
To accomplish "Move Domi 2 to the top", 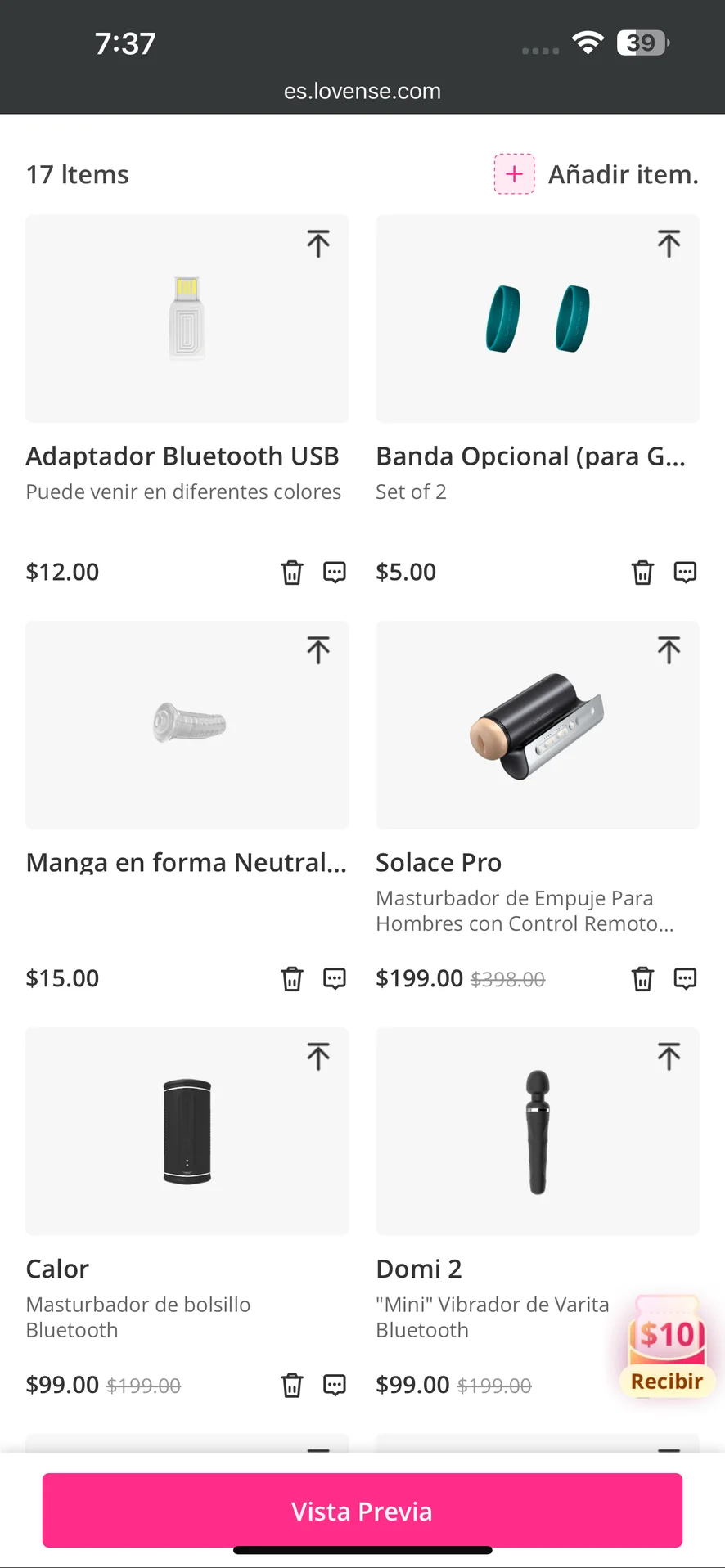I will (669, 1057).
